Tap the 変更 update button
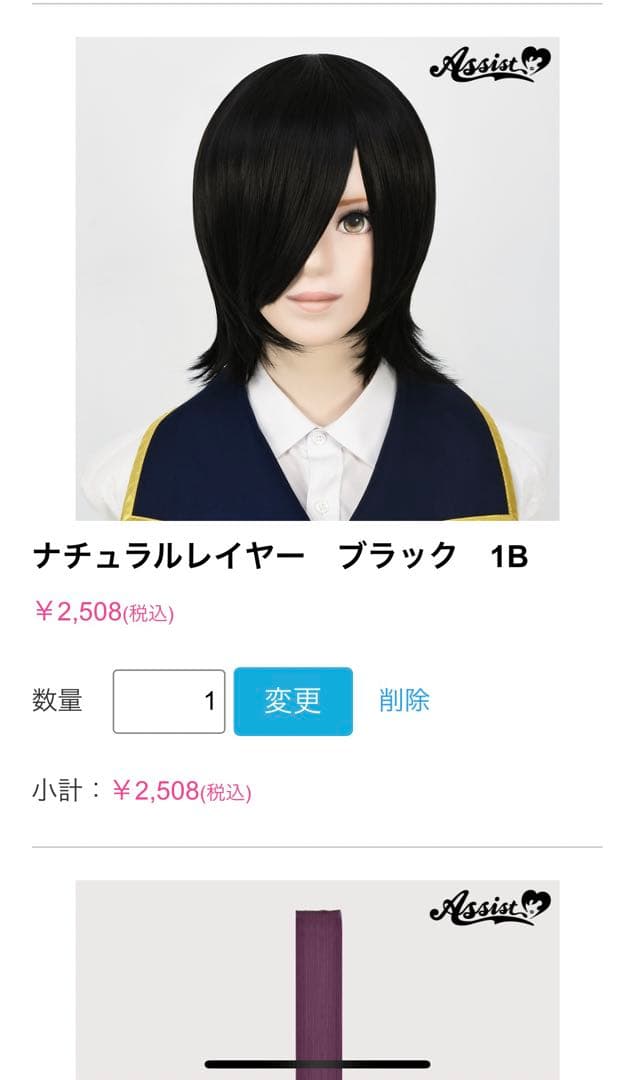 293,701
